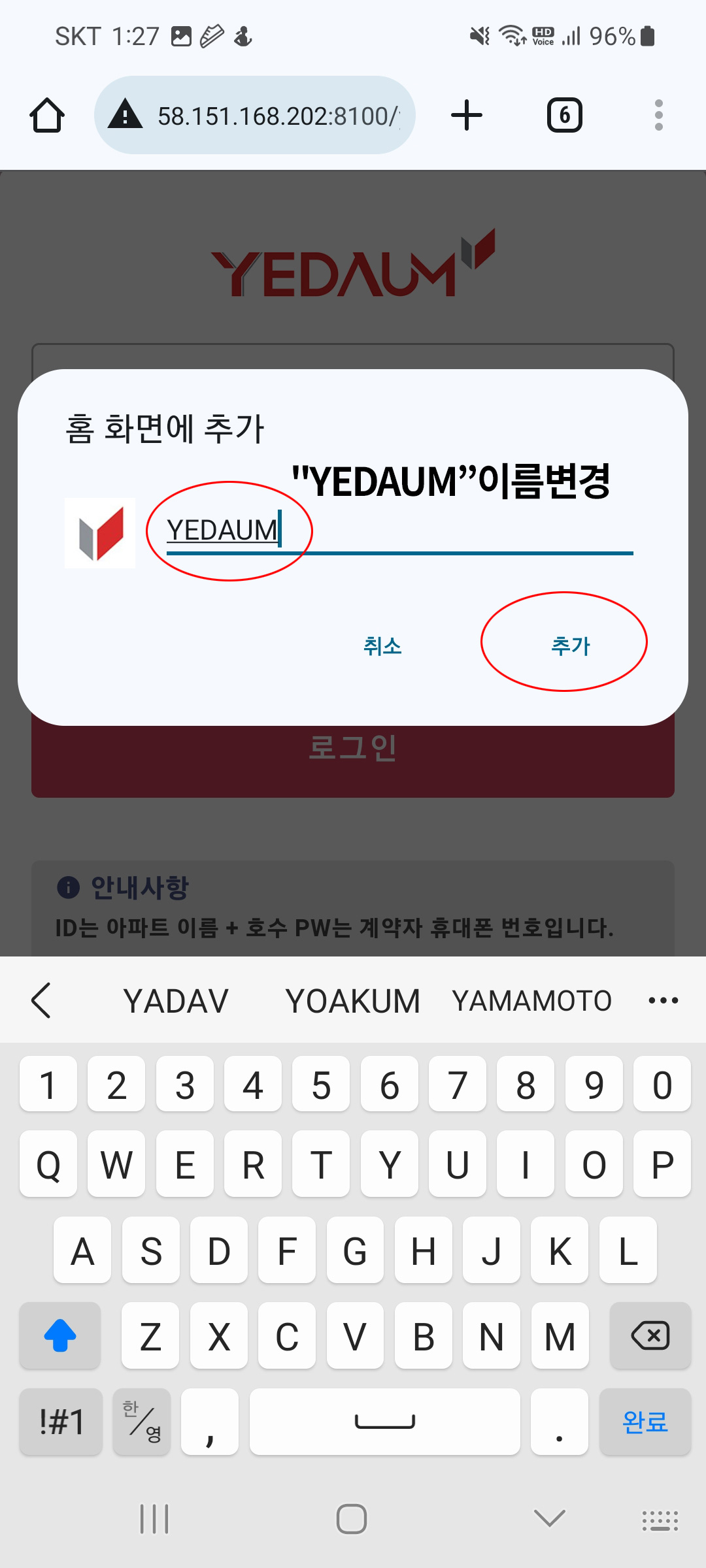Cancel with the 취소 button
The height and width of the screenshot is (1568, 706).
(x=382, y=646)
